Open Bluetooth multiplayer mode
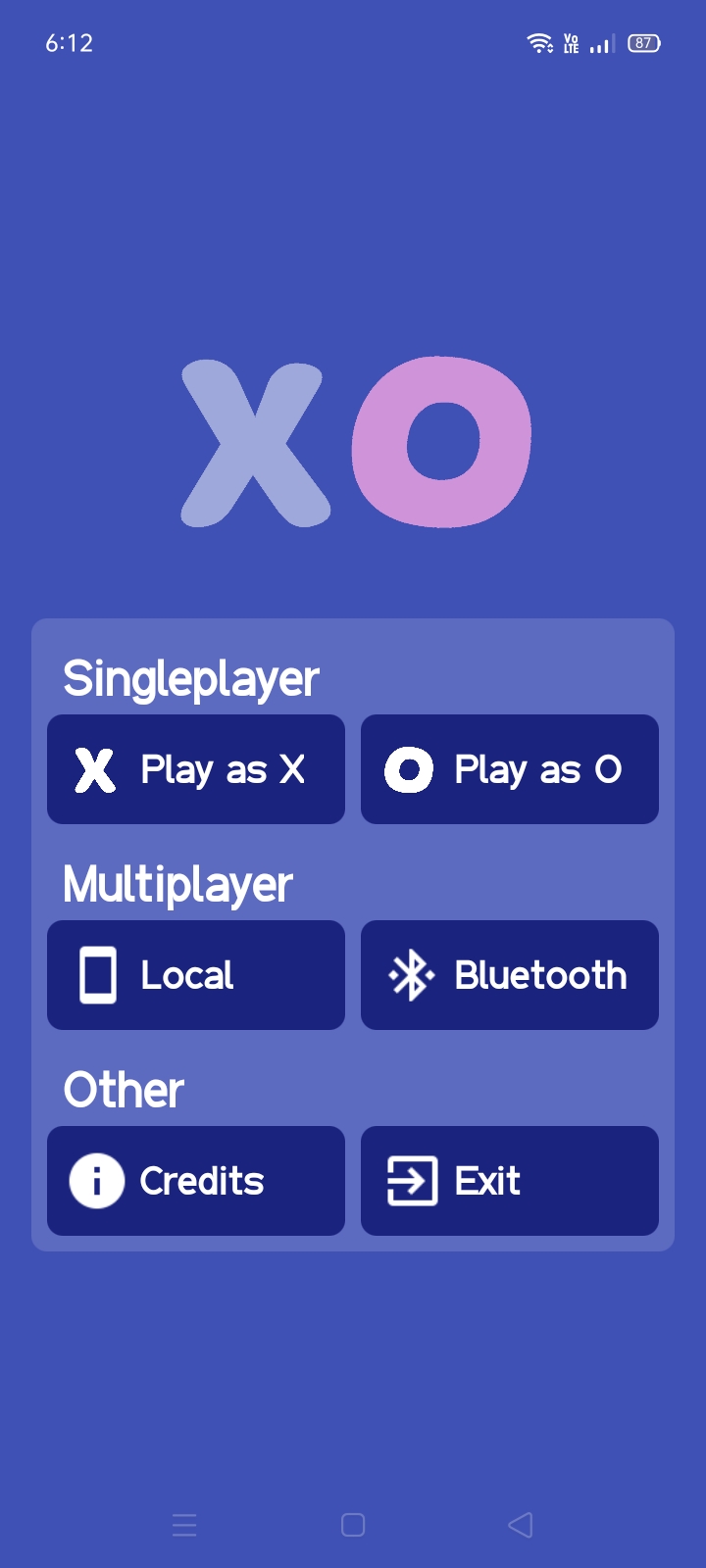Image resolution: width=706 pixels, height=1568 pixels. [x=510, y=975]
